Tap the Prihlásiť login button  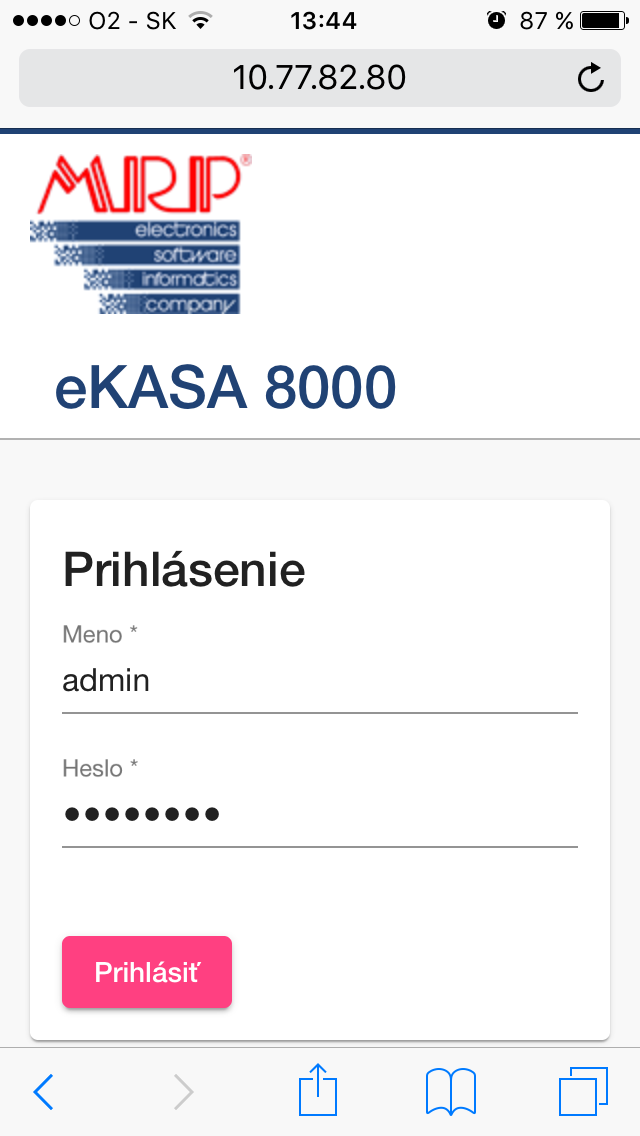146,972
